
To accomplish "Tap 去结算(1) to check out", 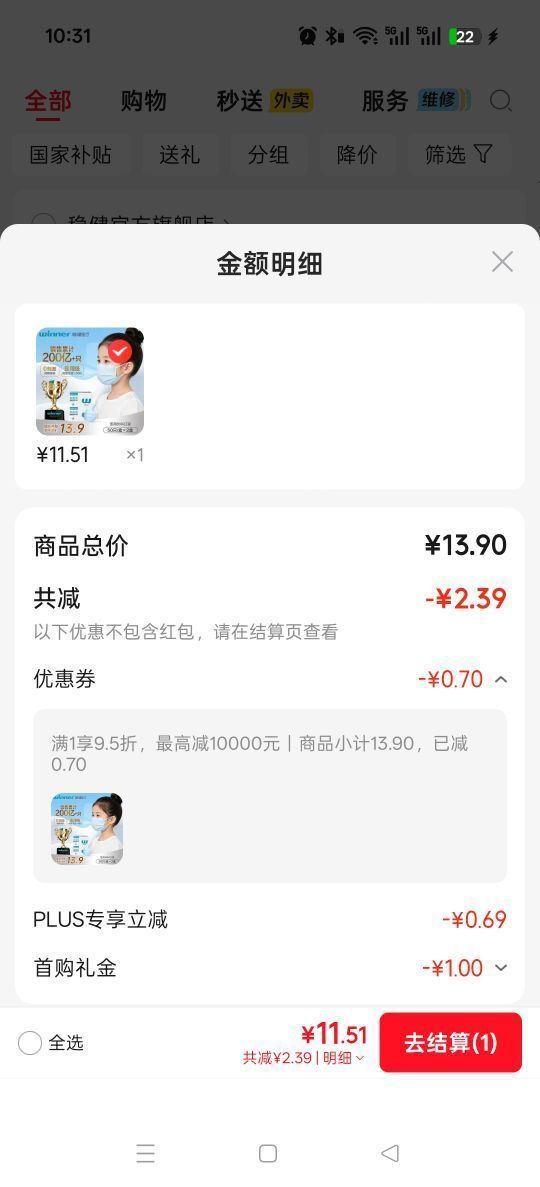I will 451,1042.
